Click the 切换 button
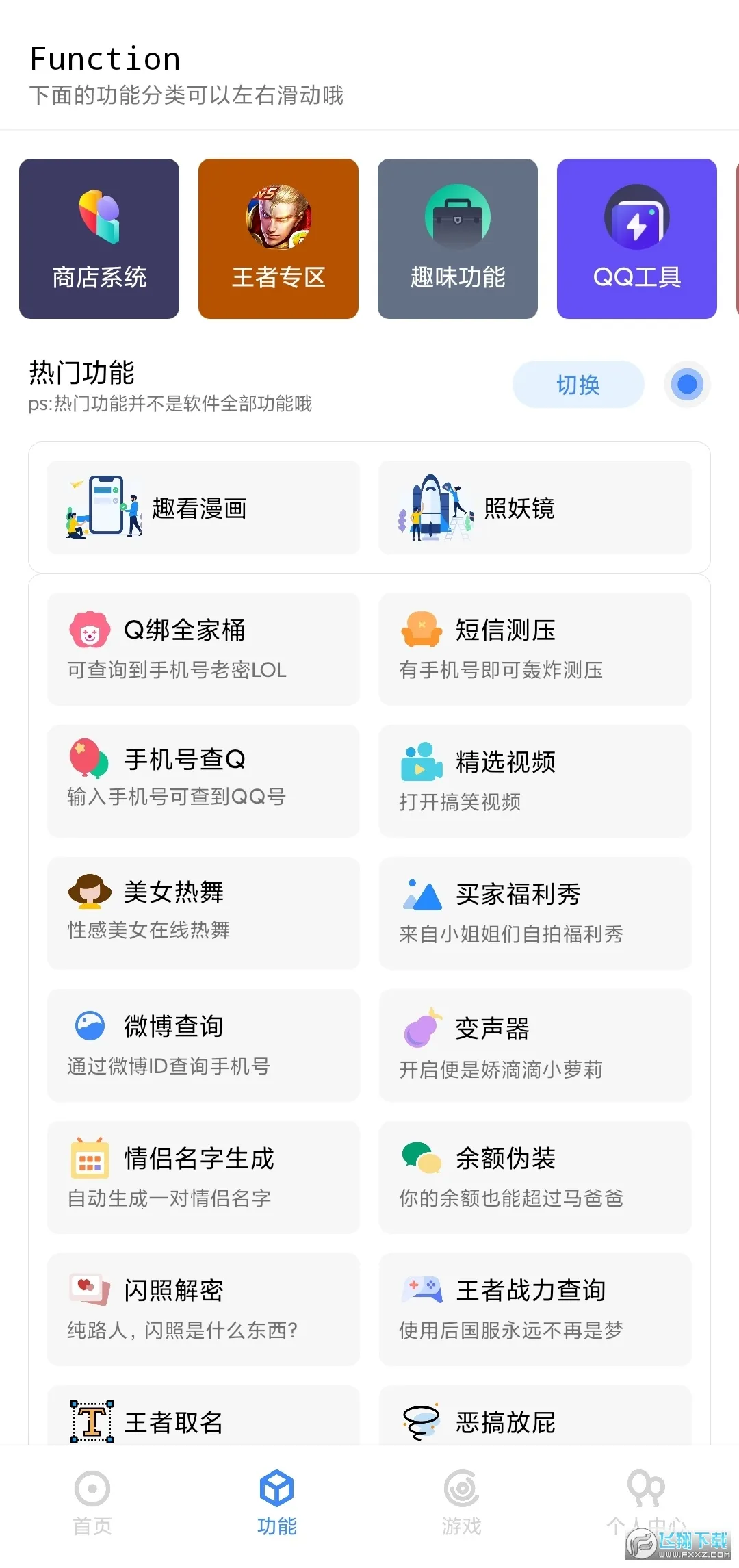Viewport: 739px width, 1568px height. [x=578, y=384]
